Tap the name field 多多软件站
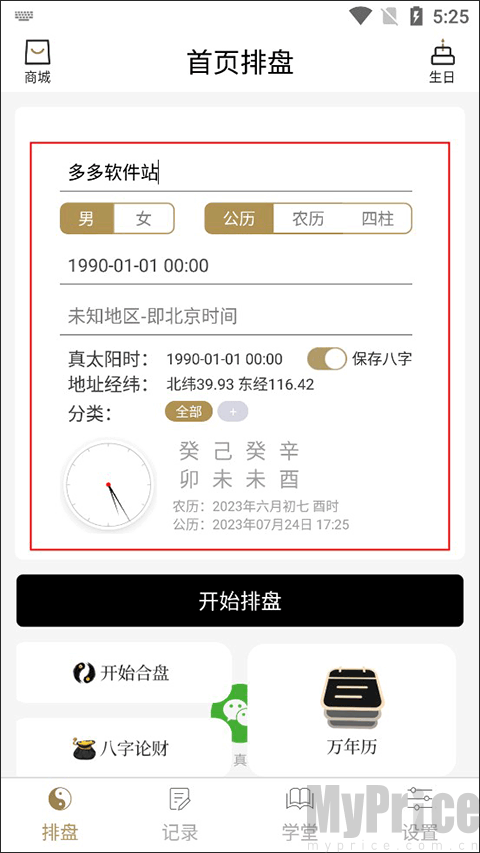 236,173
